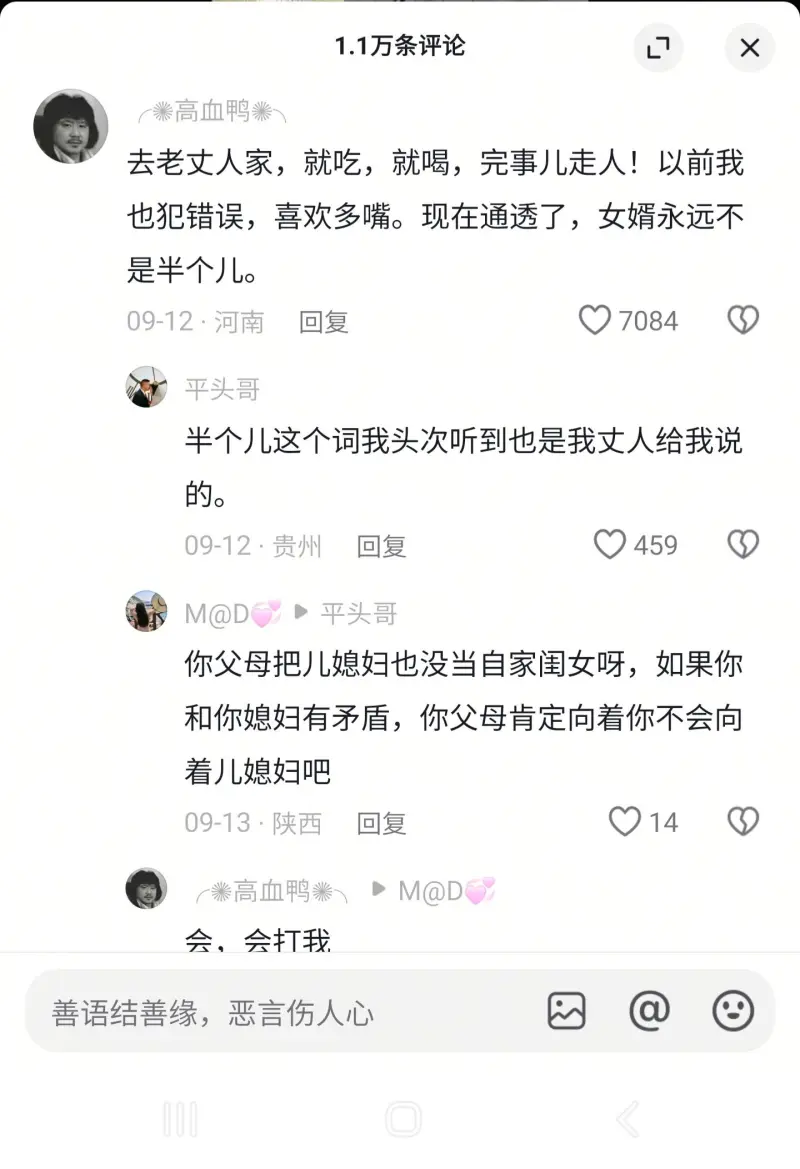Like M@D's comment with 14 likes
Image resolution: width=800 pixels, height=1169 pixels.
pyautogui.click(x=625, y=821)
